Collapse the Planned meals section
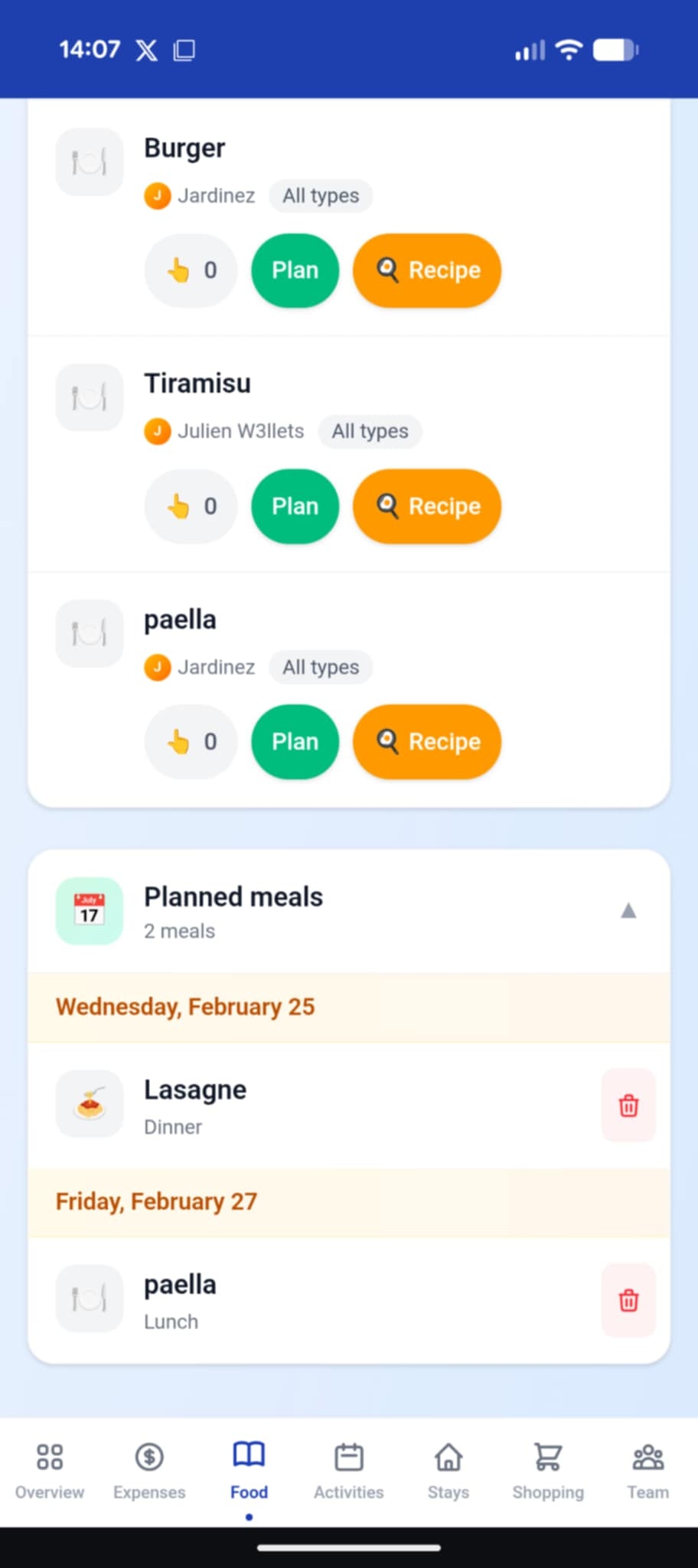Viewport: 698px width, 1568px height. click(x=628, y=910)
